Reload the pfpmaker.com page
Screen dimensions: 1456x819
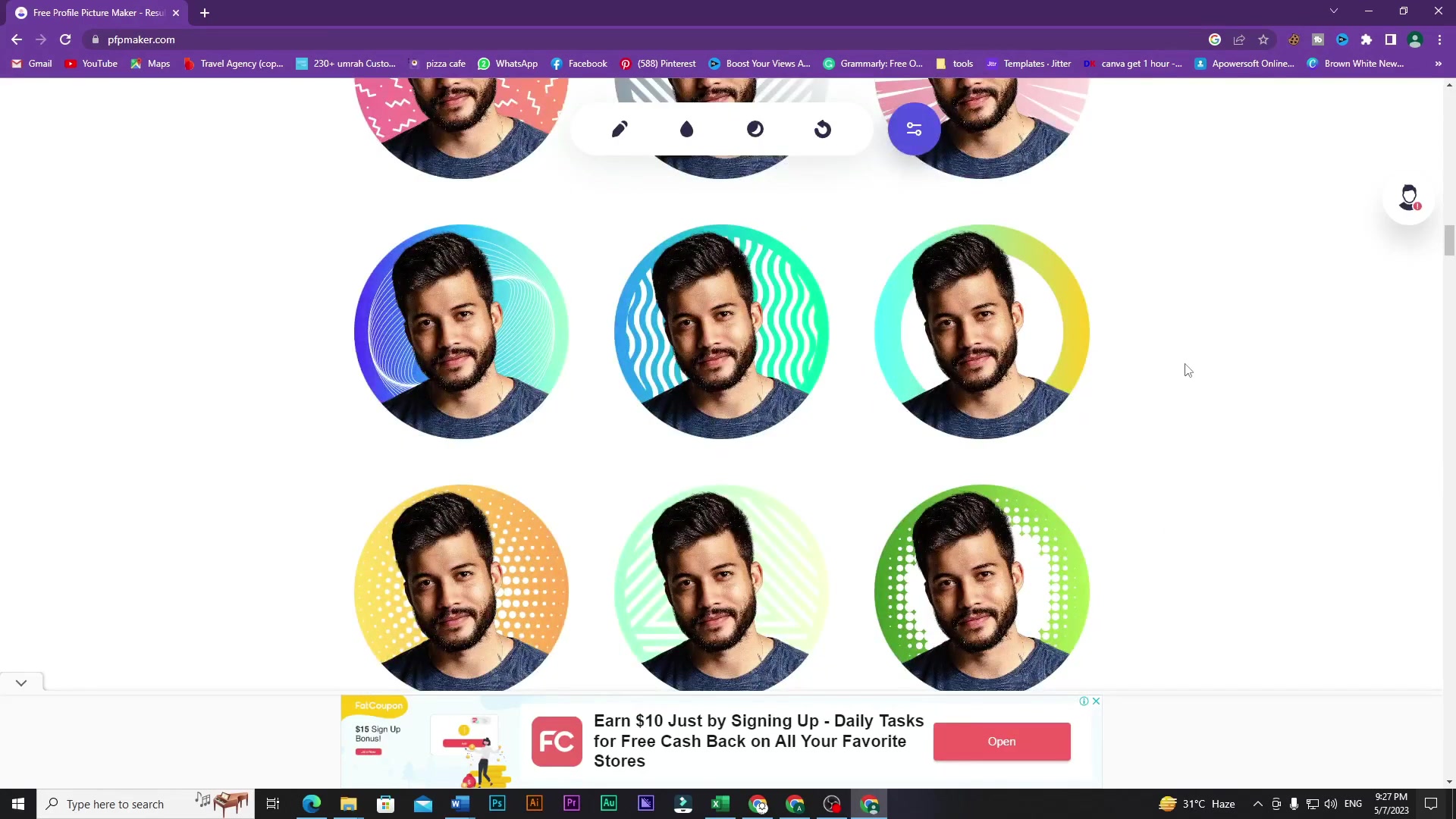(65, 39)
